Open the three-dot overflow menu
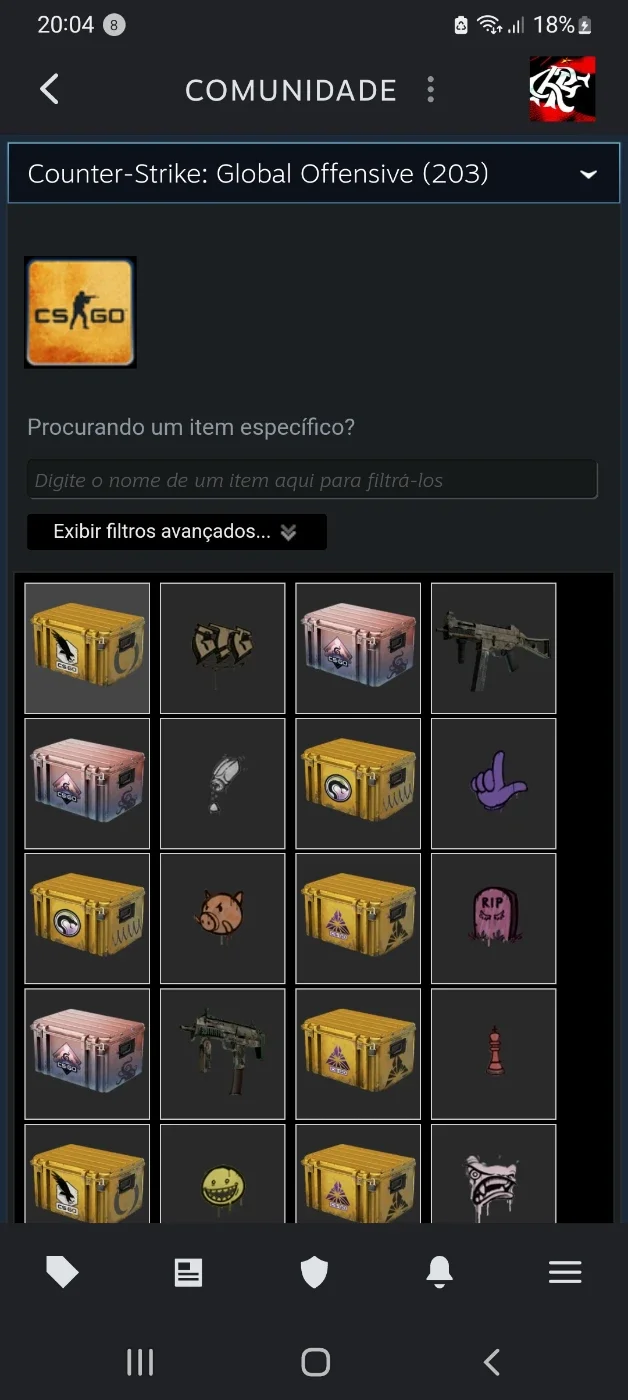This screenshot has height=1400, width=628. coord(431,89)
